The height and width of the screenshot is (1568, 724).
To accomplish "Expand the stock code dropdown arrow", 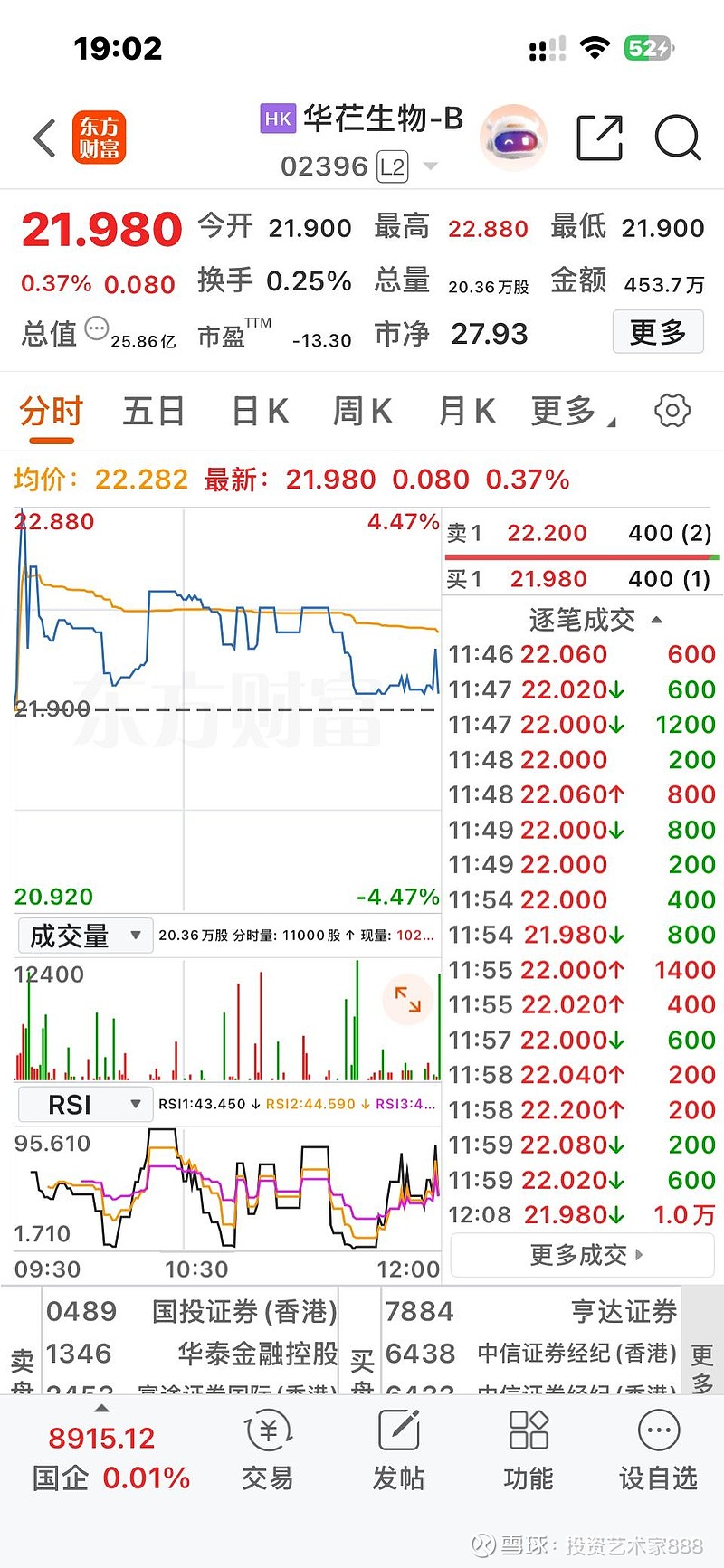I will pos(431,166).
